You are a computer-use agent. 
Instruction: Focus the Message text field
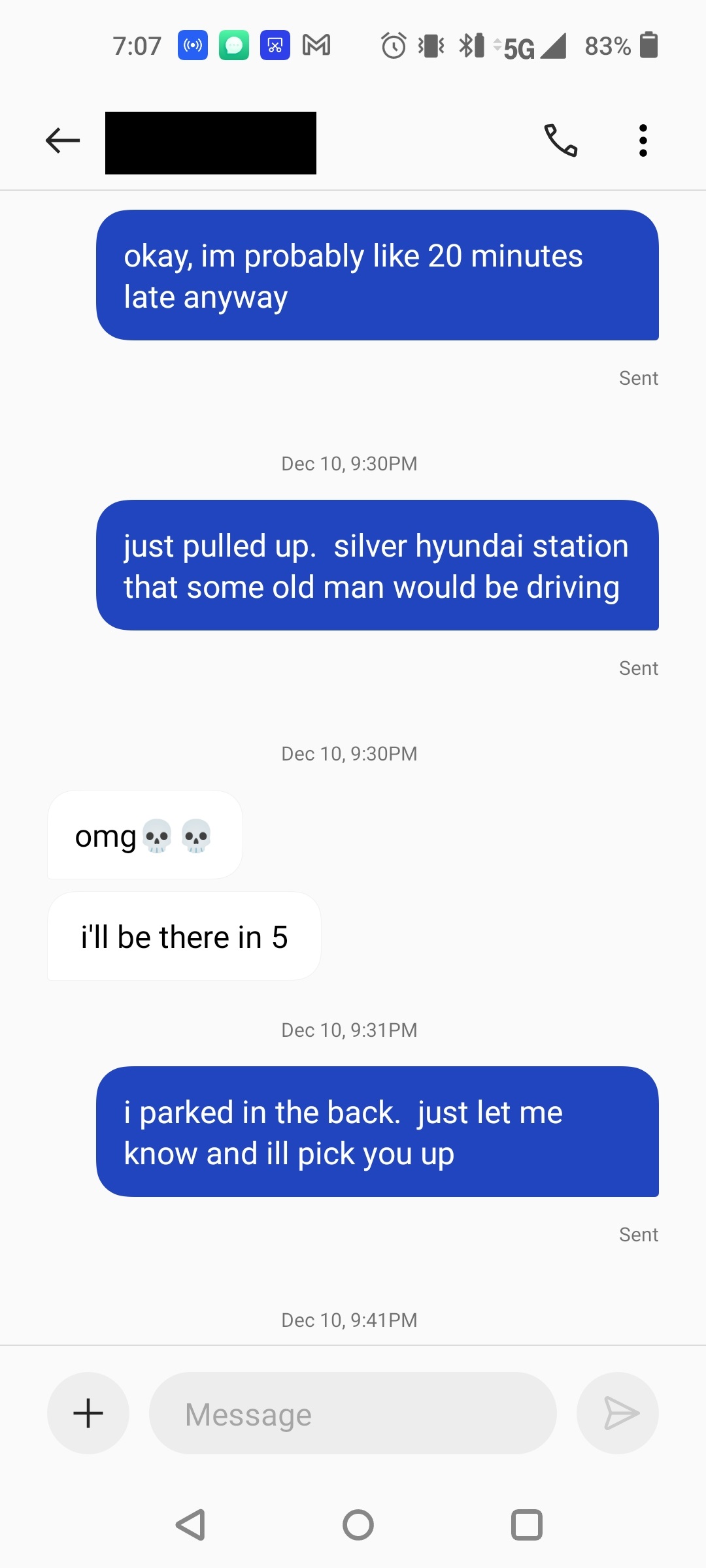[x=353, y=1413]
